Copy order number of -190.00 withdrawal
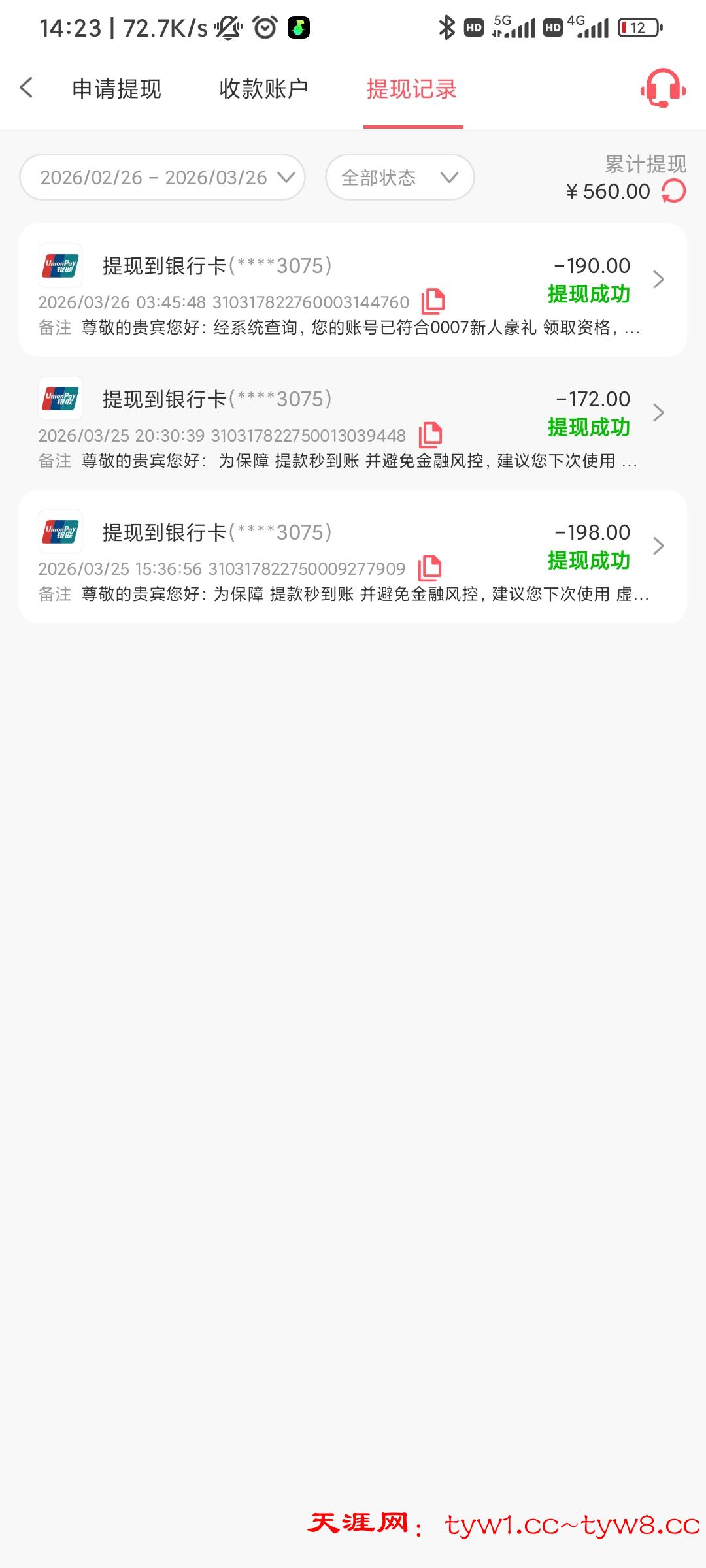This screenshot has height=1568, width=706. click(x=433, y=301)
